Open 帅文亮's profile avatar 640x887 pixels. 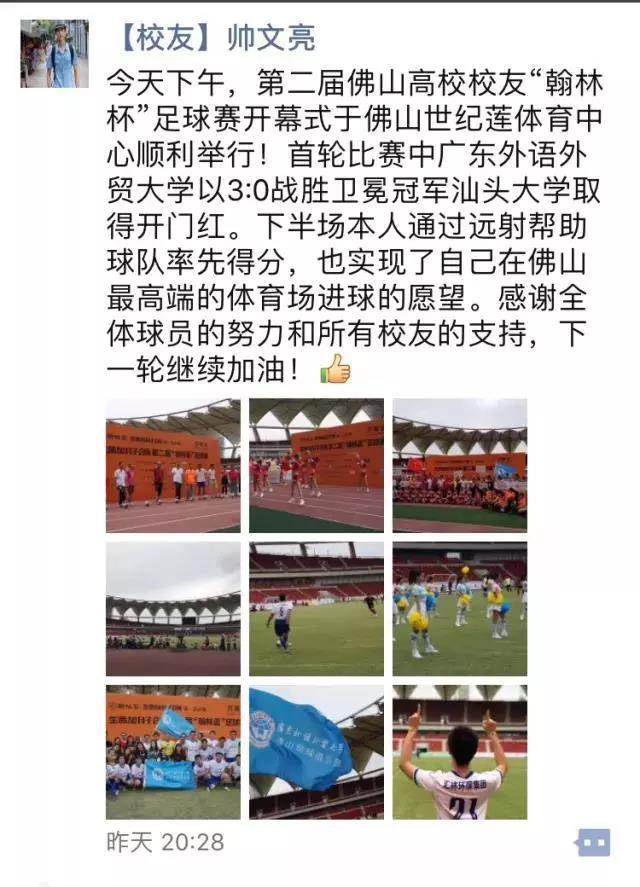pos(54,53)
